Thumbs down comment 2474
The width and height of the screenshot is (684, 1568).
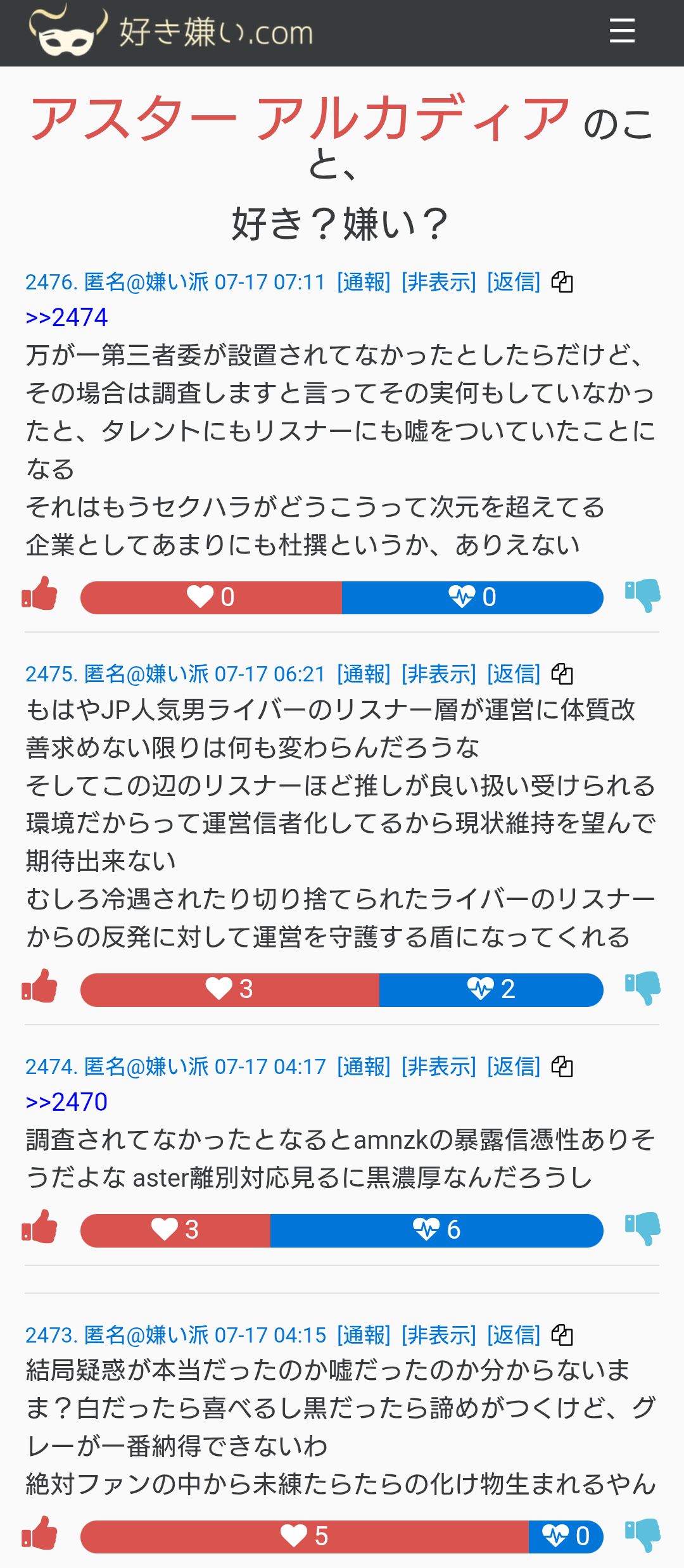(643, 1229)
